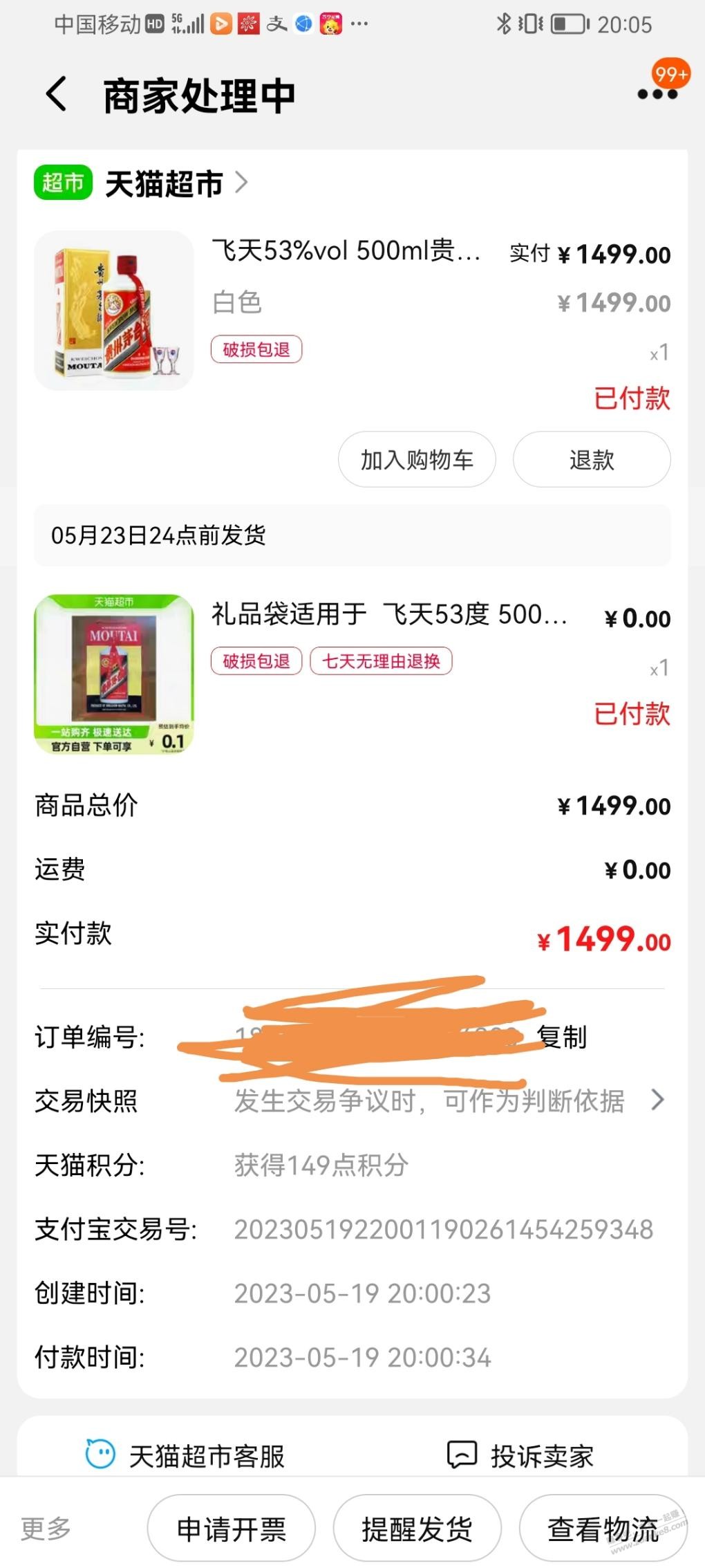View logistics via 查看物流
This screenshot has width=705, height=1568.
coord(603,1529)
